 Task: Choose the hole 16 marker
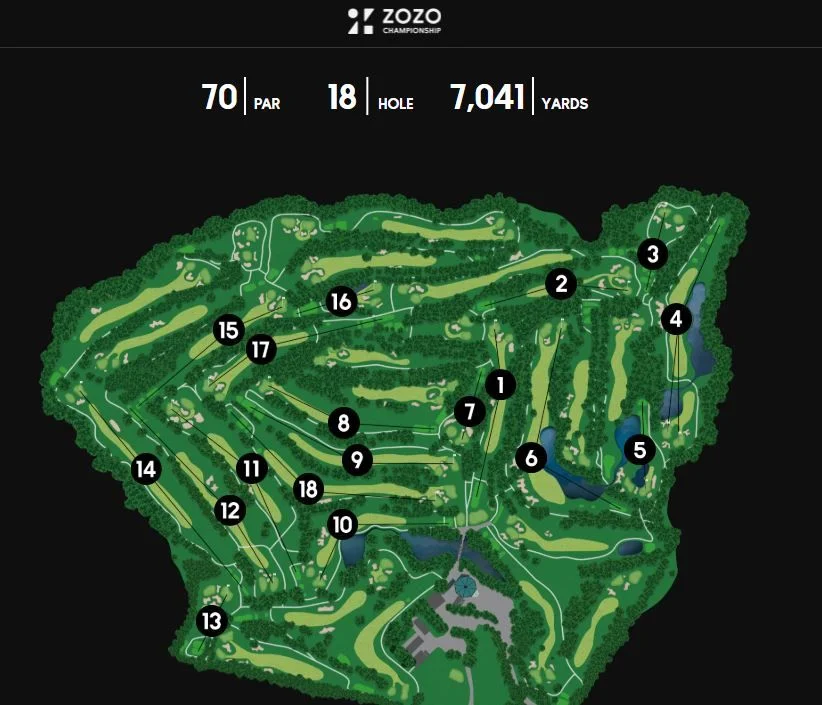341,301
